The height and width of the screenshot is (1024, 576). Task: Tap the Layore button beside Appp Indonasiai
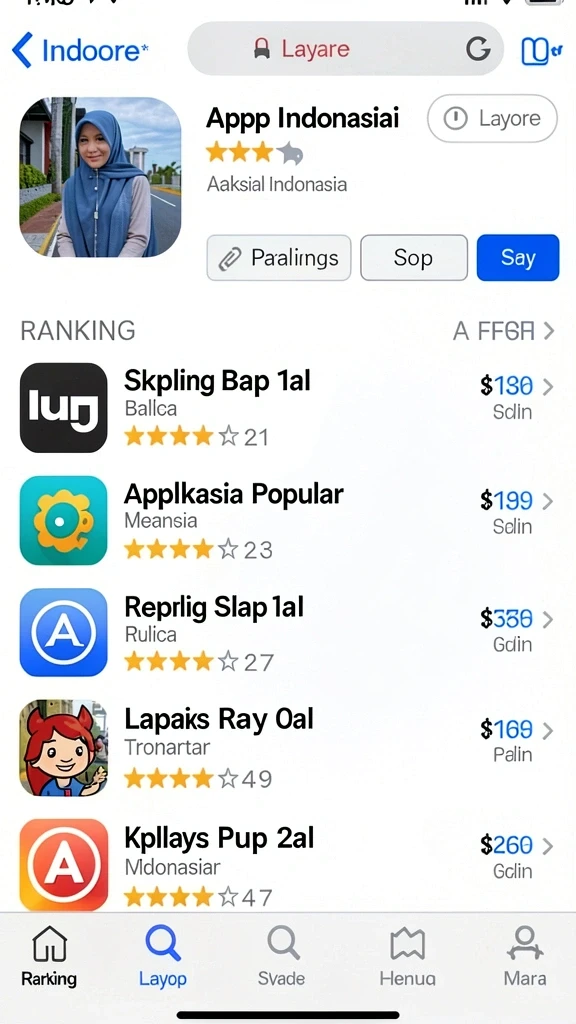(492, 118)
